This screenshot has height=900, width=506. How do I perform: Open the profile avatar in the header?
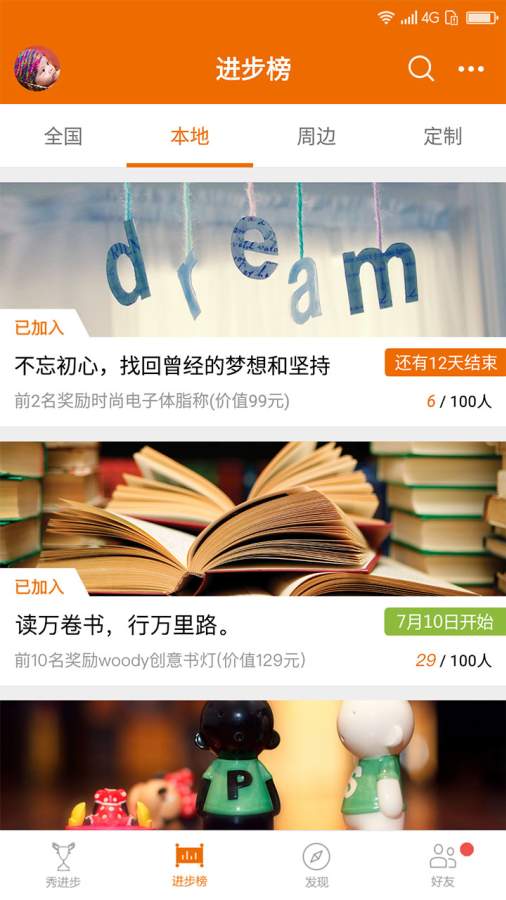click(37, 69)
